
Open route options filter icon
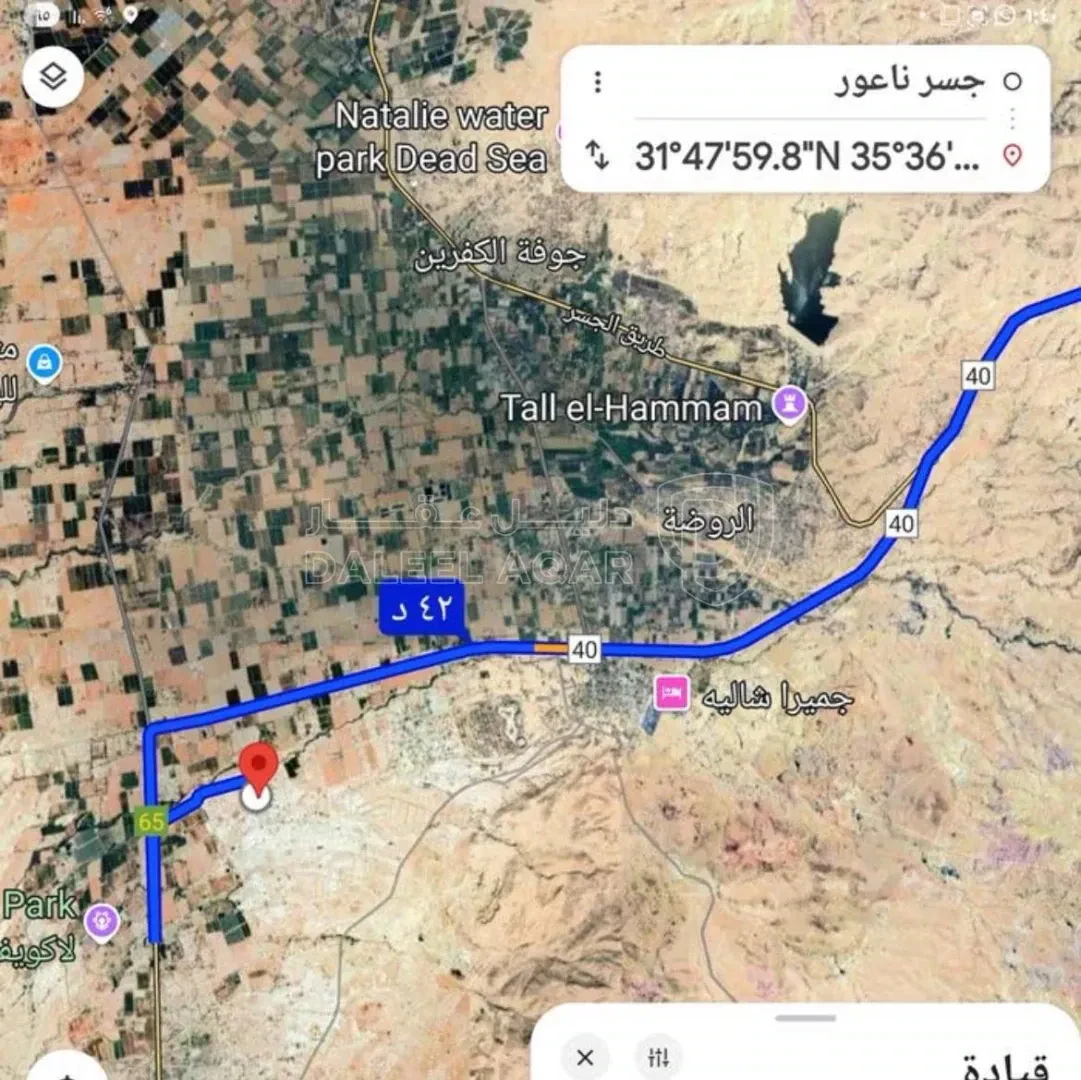click(658, 1057)
